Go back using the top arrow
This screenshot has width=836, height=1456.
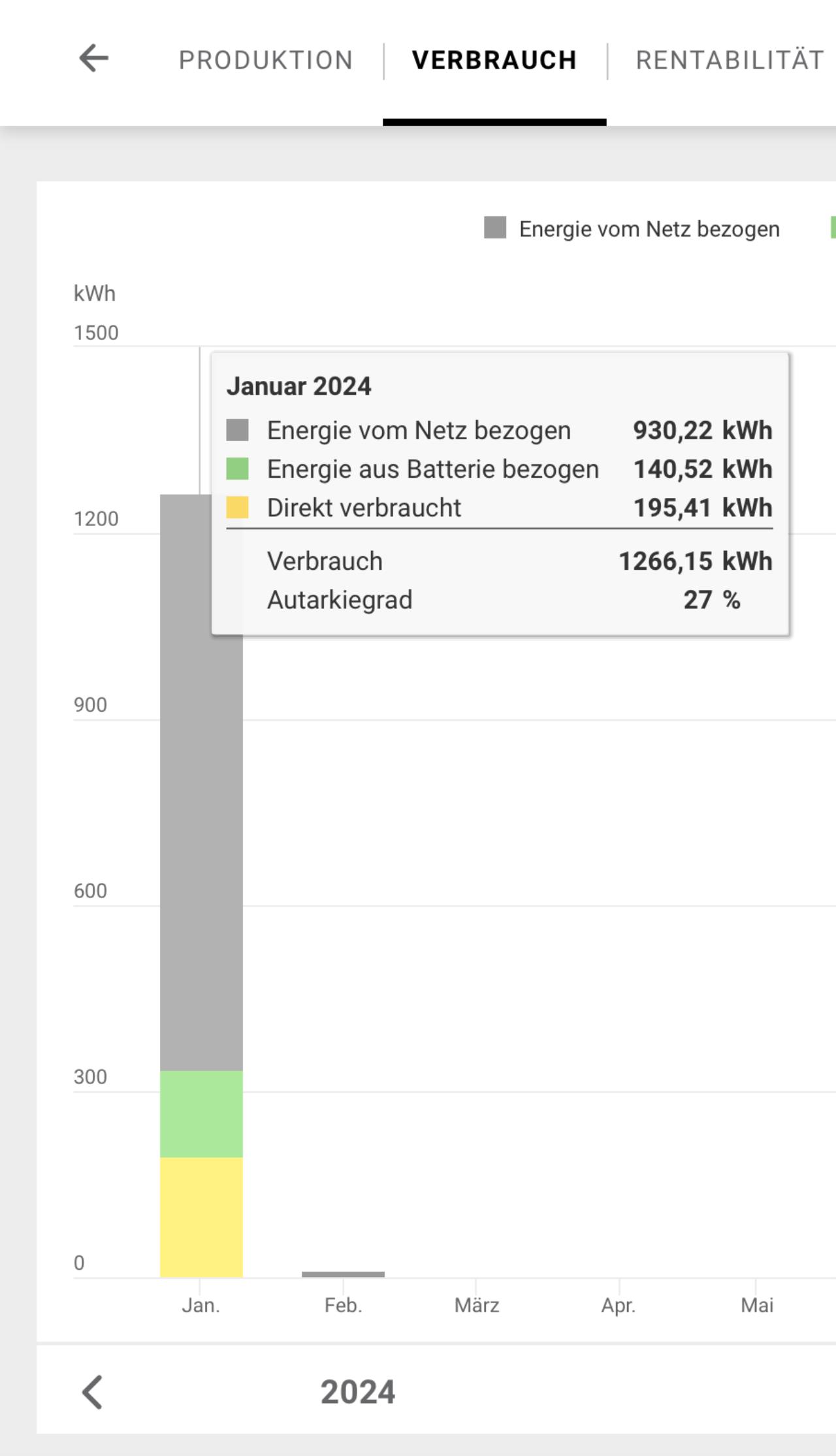coord(93,59)
